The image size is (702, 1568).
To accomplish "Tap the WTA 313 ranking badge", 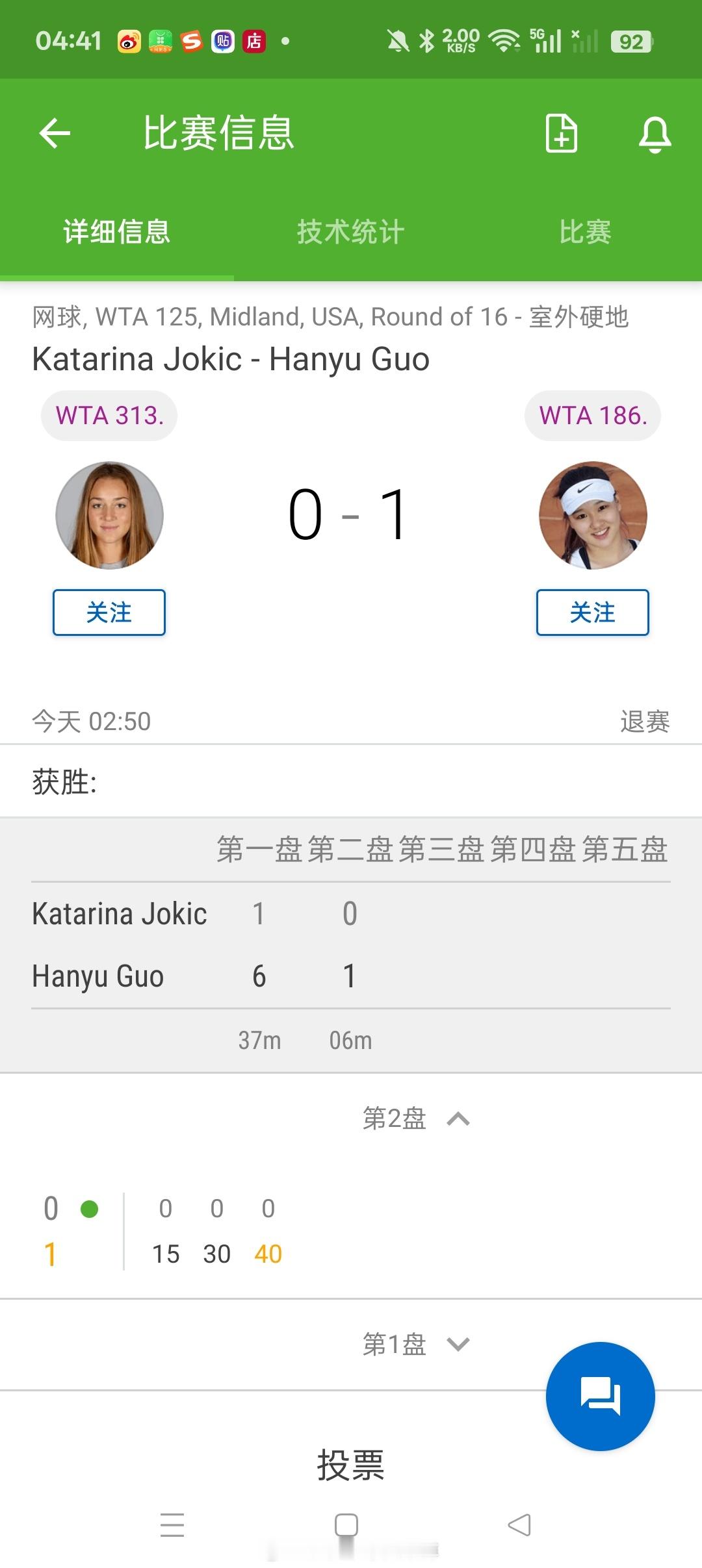I will tap(108, 415).
